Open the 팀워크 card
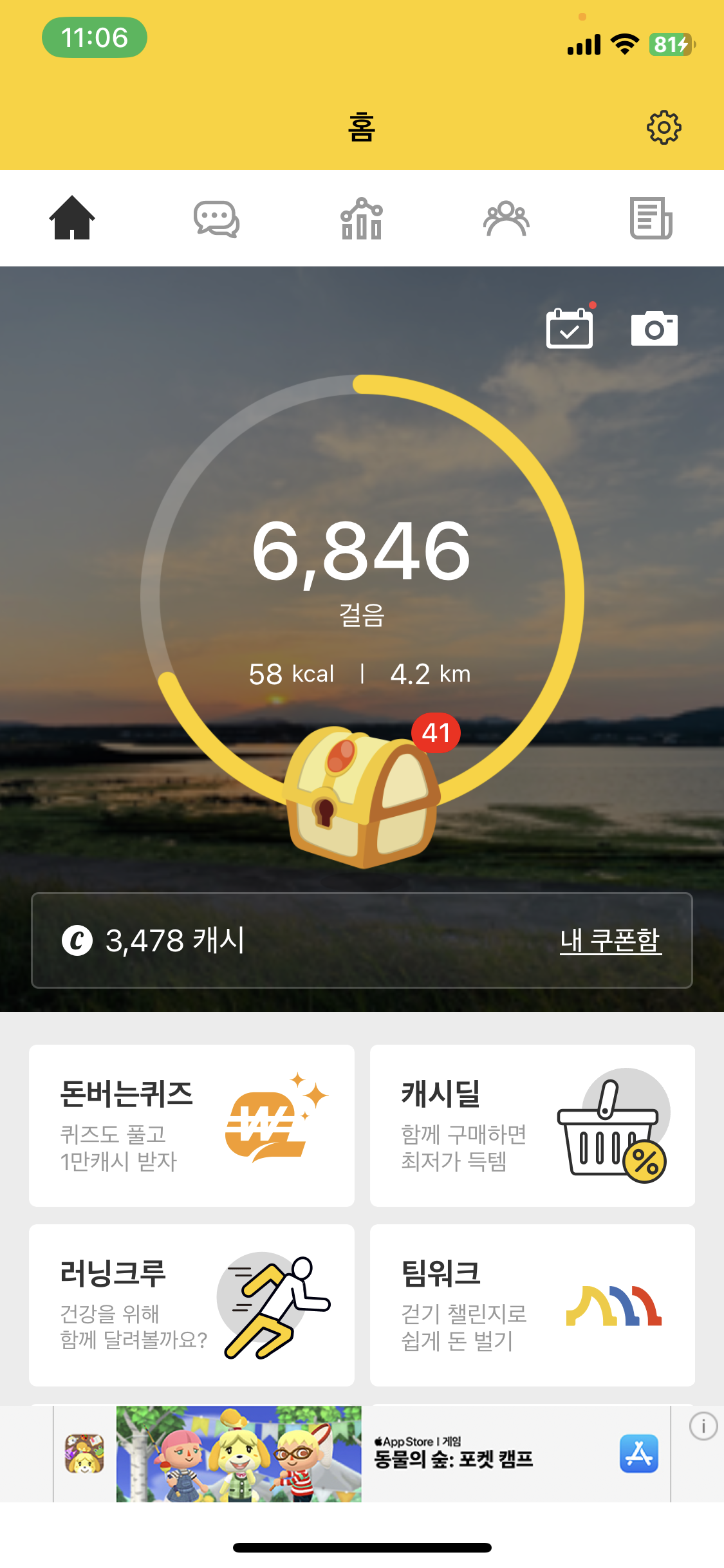This screenshot has height=1568, width=724. tap(532, 1305)
